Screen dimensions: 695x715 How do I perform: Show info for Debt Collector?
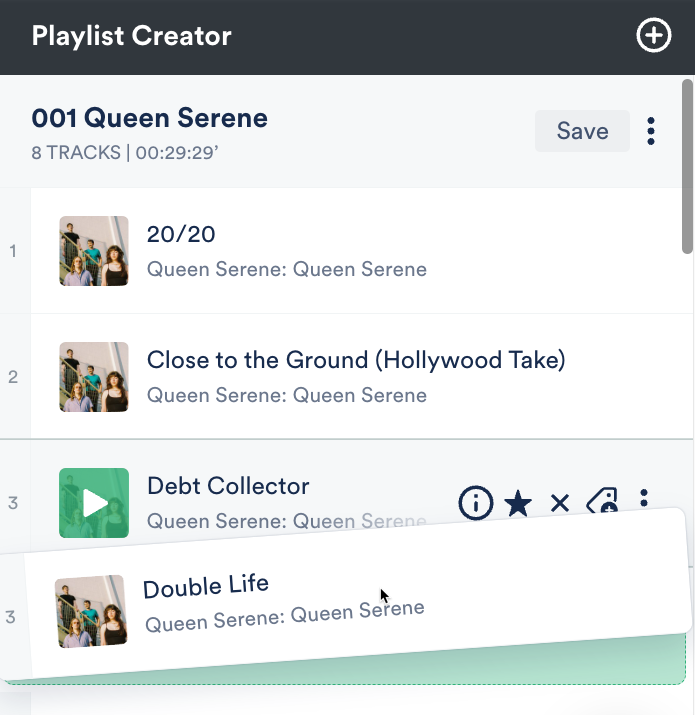[476, 503]
